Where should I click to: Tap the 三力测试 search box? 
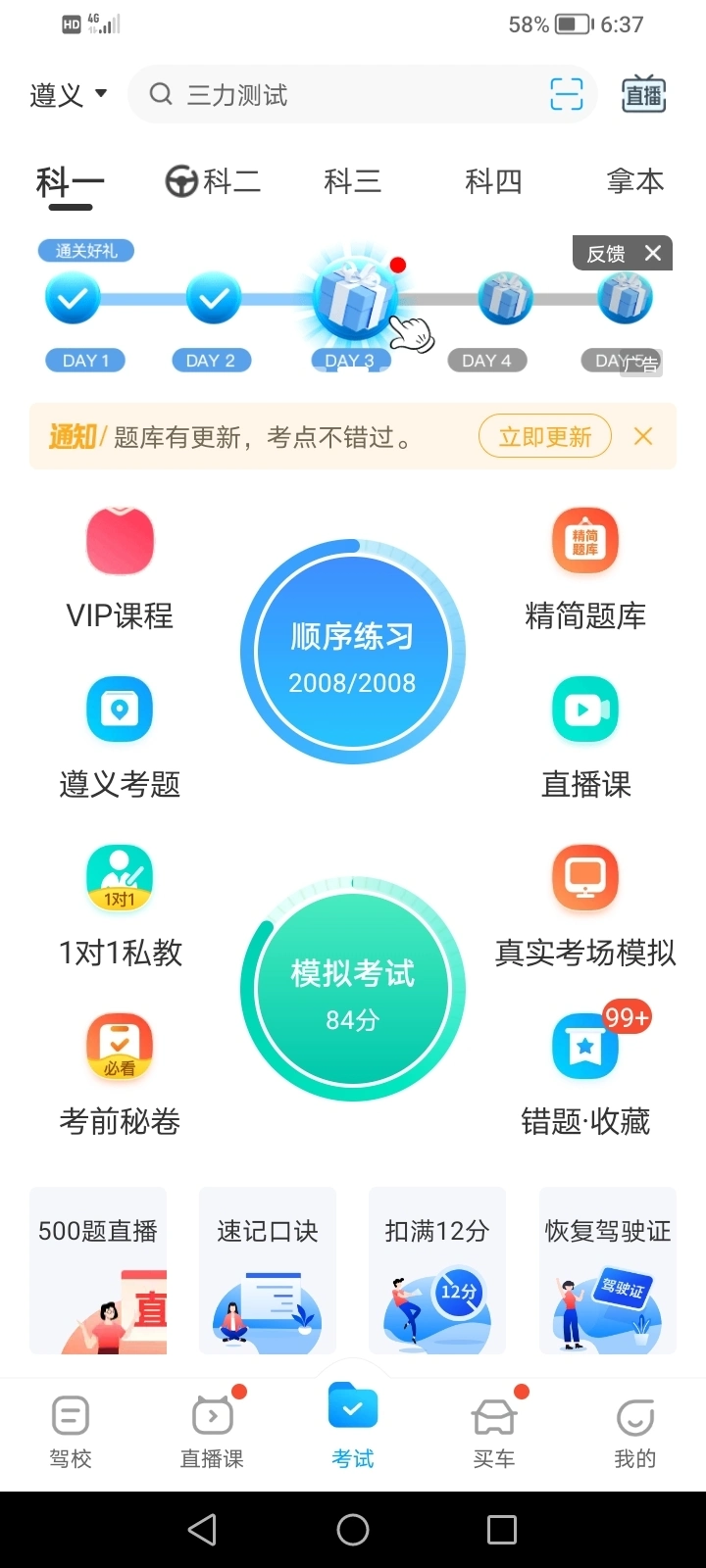pos(343,95)
